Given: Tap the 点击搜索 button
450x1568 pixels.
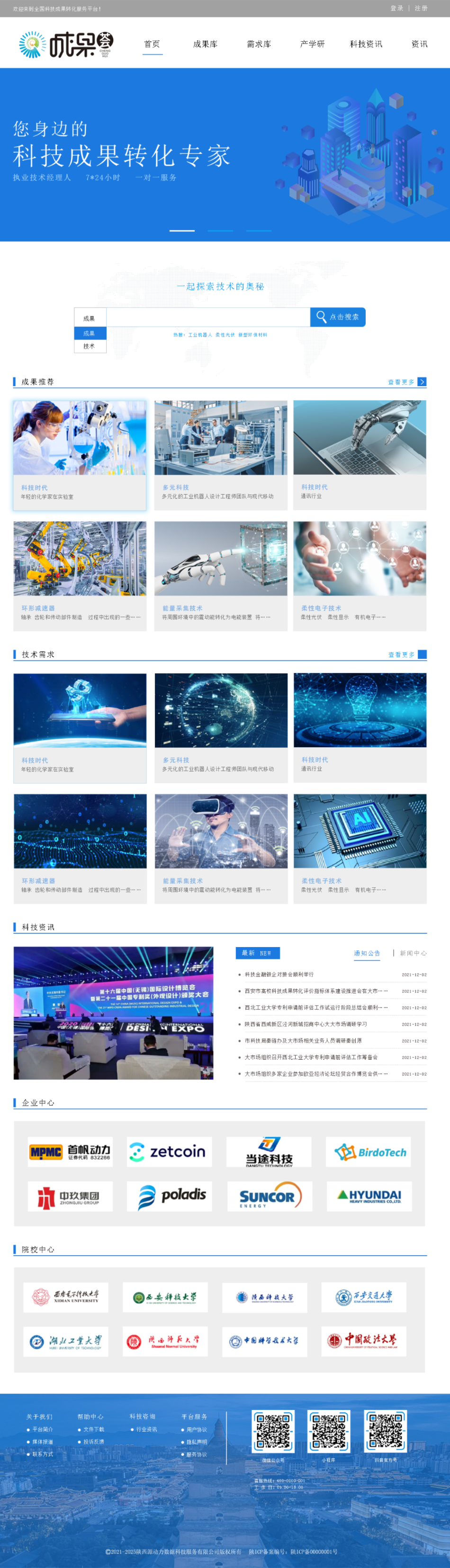Looking at the screenshot, I should point(338,317).
